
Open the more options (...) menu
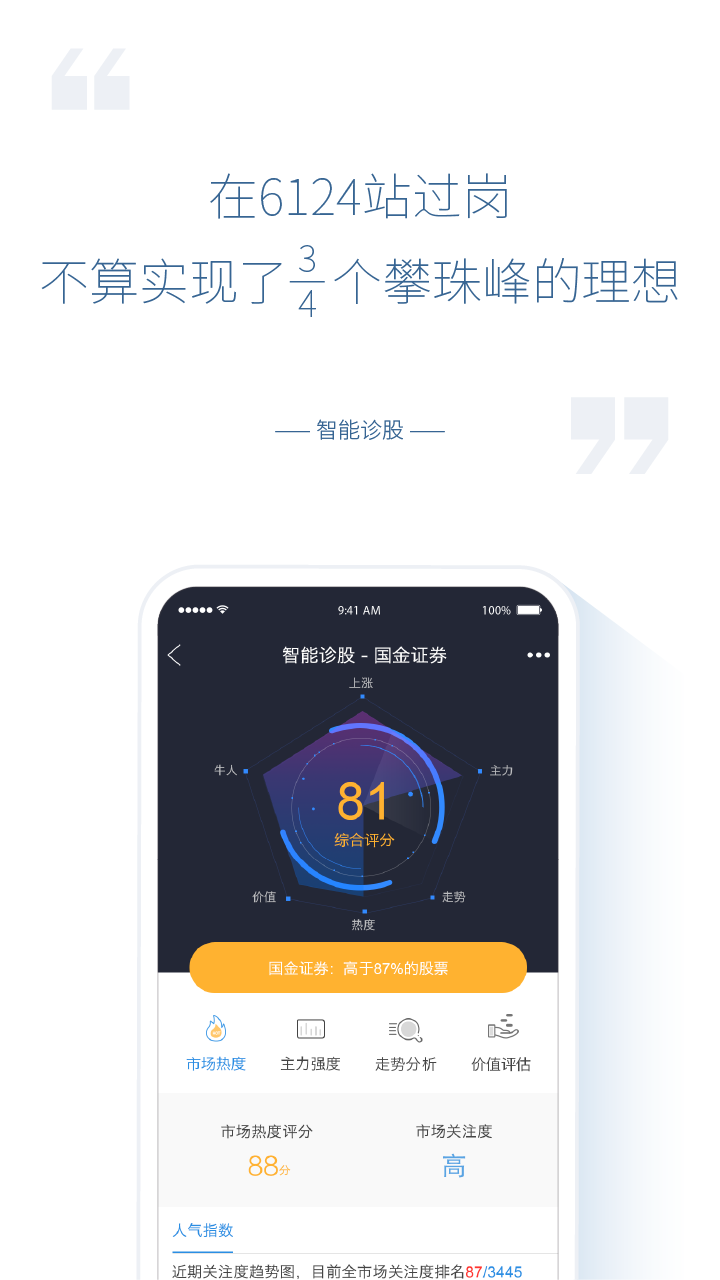click(x=538, y=655)
